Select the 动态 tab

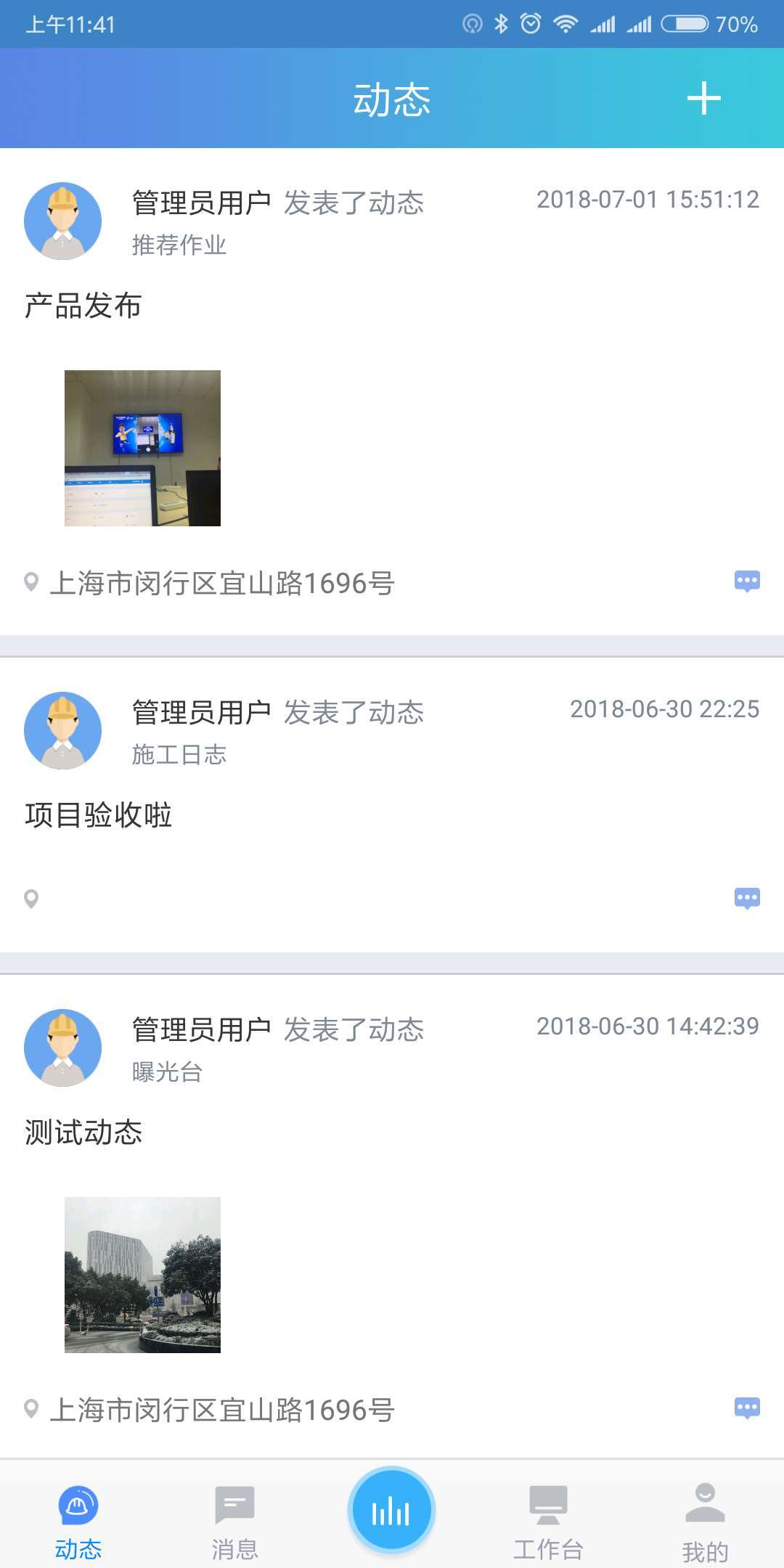point(78,1522)
